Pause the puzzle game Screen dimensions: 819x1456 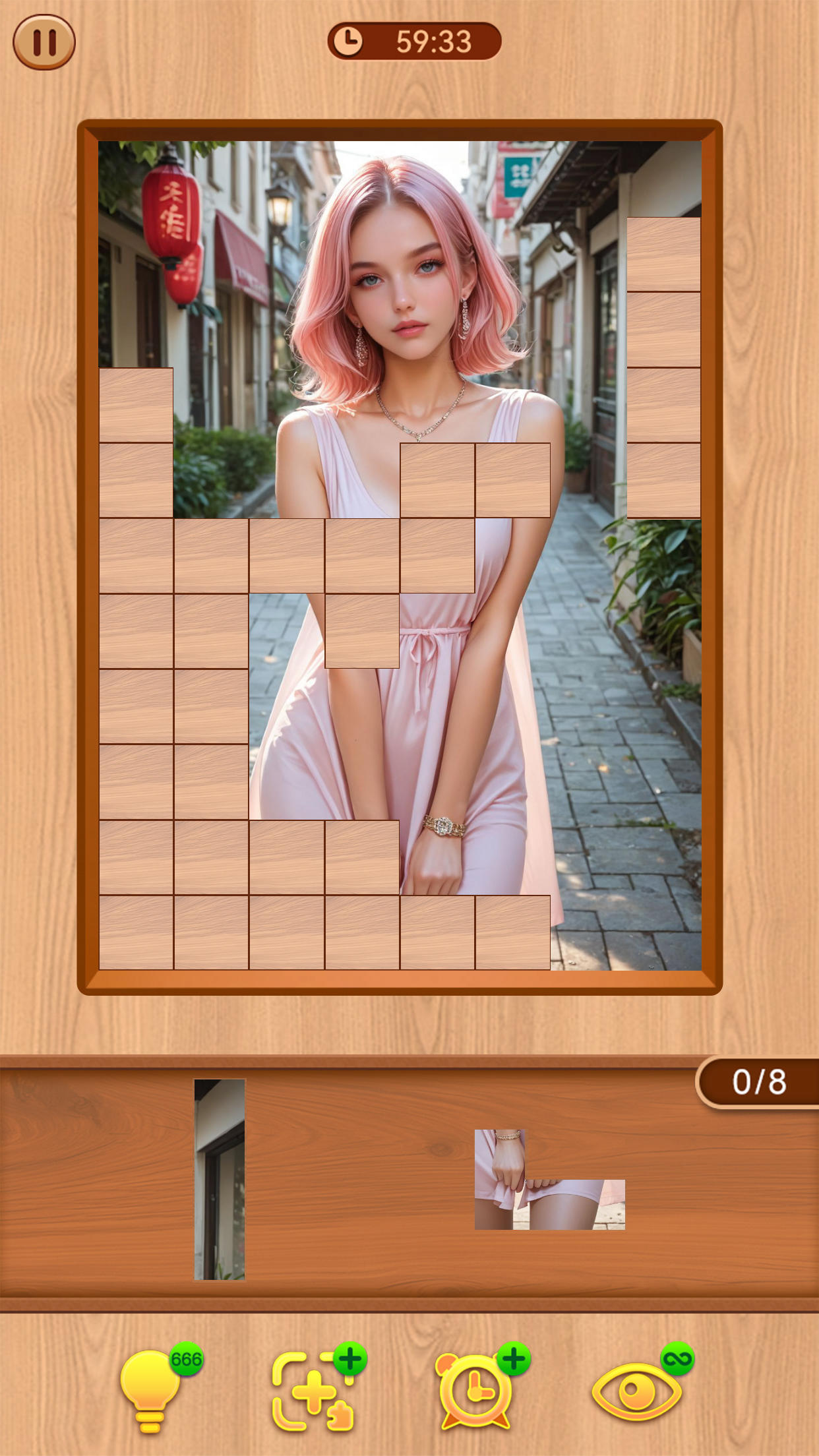pyautogui.click(x=44, y=42)
